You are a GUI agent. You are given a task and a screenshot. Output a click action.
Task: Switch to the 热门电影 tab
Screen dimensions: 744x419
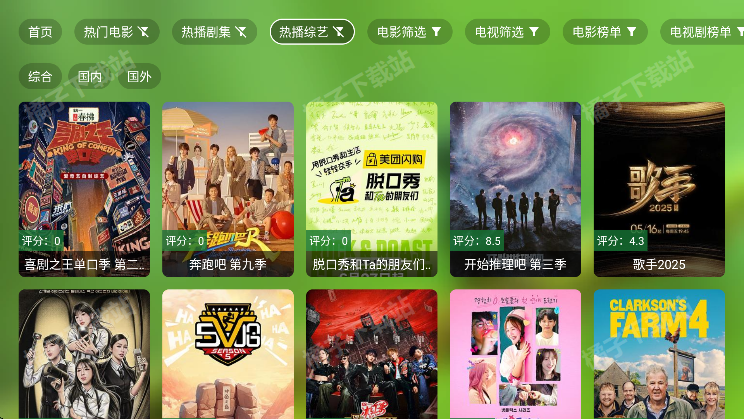pos(116,32)
